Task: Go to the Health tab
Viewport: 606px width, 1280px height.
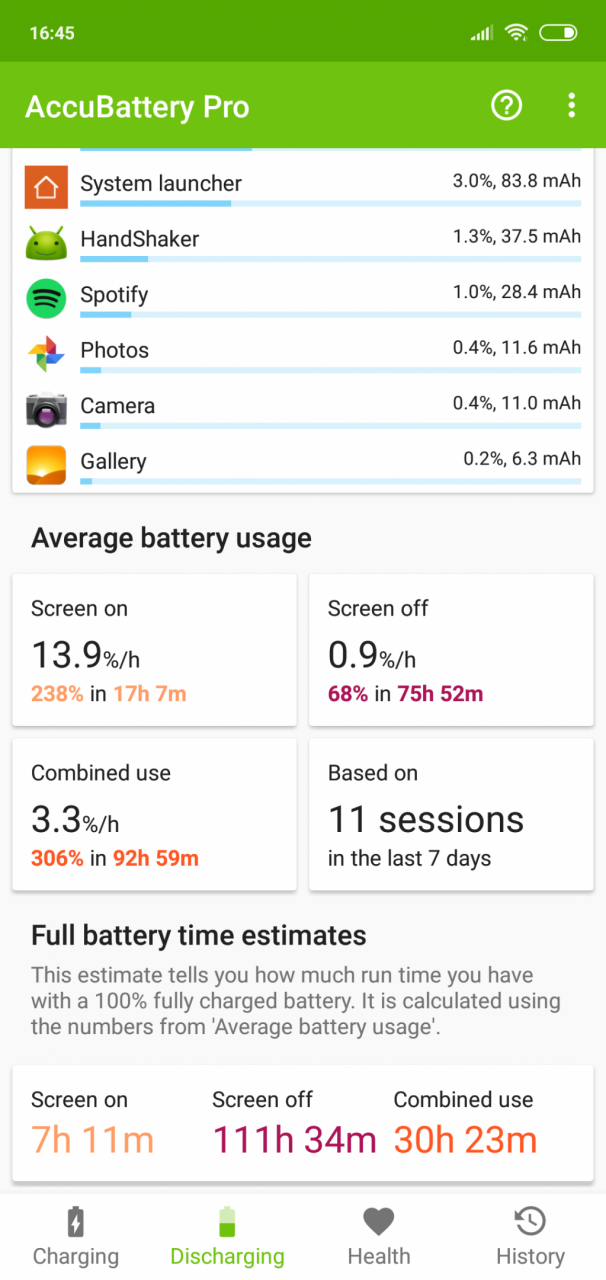Action: click(x=379, y=1236)
